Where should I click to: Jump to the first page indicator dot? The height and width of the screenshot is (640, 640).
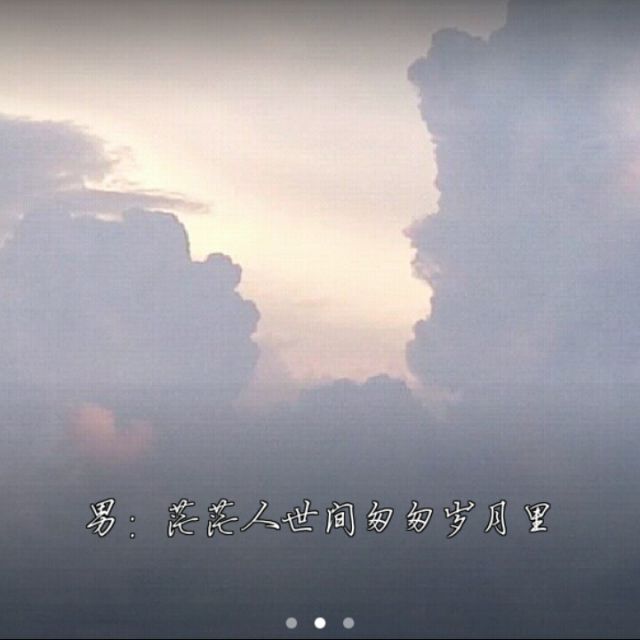coord(291,622)
